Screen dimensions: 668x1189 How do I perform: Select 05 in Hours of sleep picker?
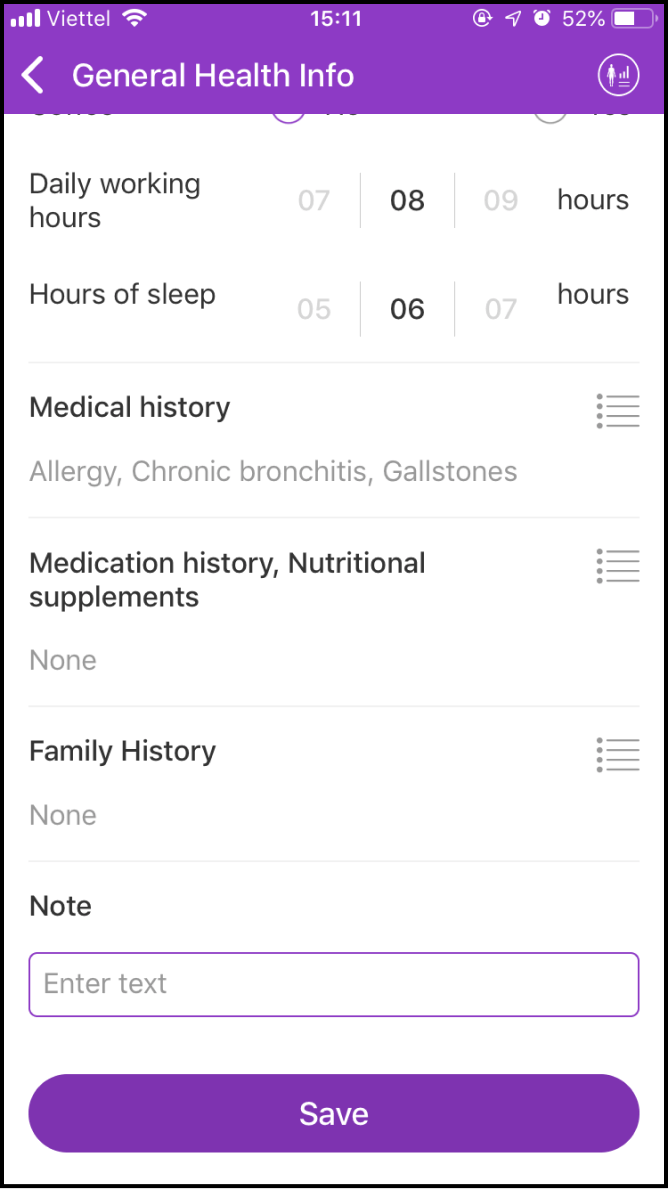[314, 309]
